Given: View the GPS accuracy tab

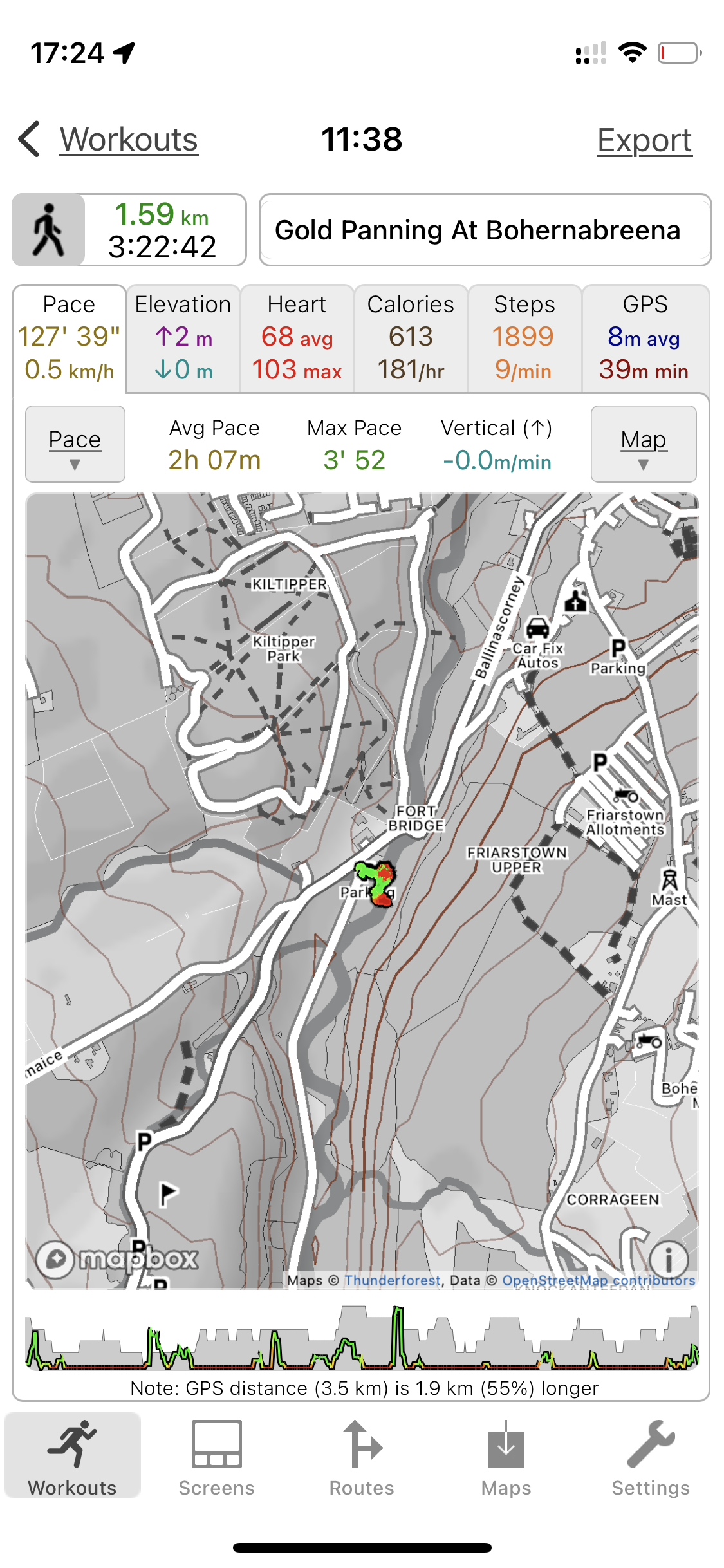Looking at the screenshot, I should [x=645, y=338].
